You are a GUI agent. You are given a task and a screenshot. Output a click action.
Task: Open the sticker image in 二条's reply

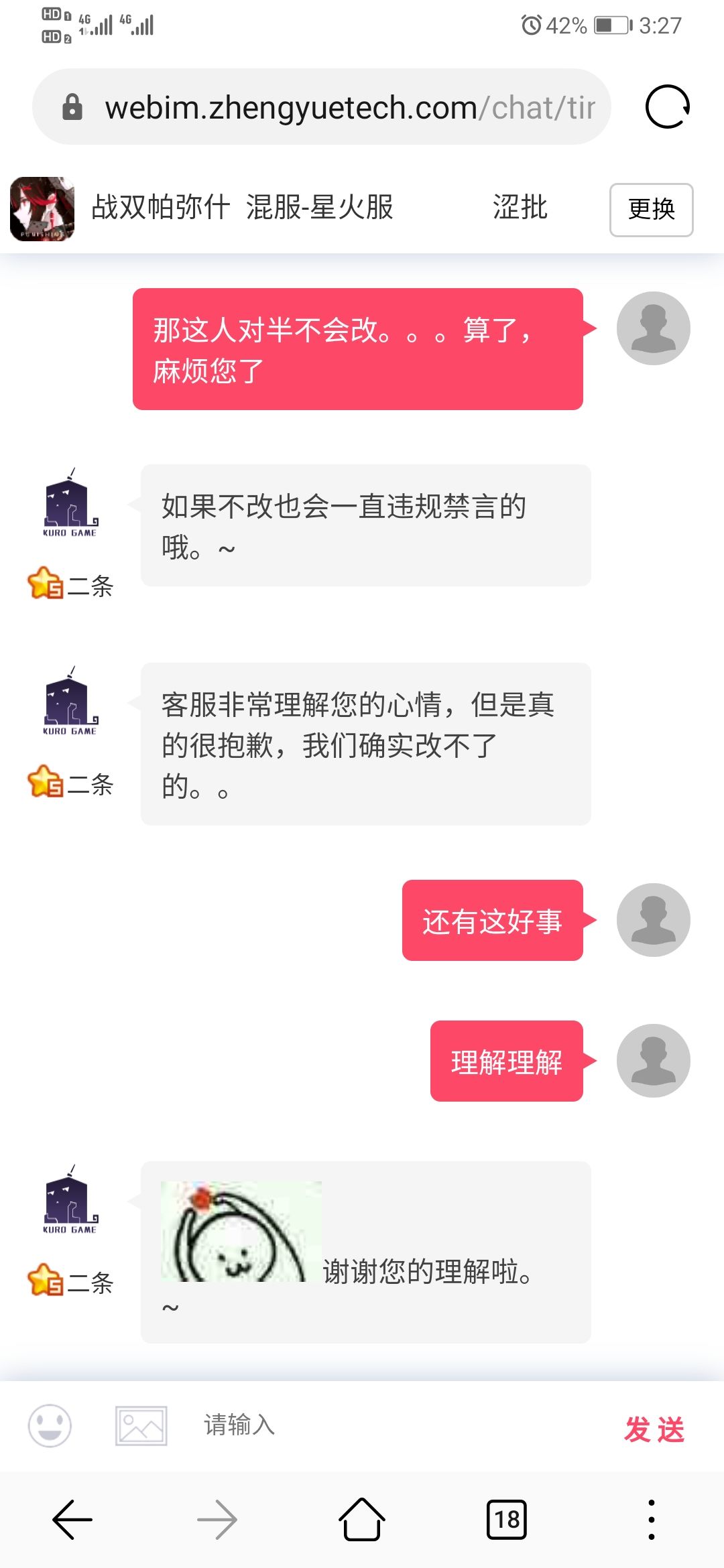pyautogui.click(x=241, y=1232)
